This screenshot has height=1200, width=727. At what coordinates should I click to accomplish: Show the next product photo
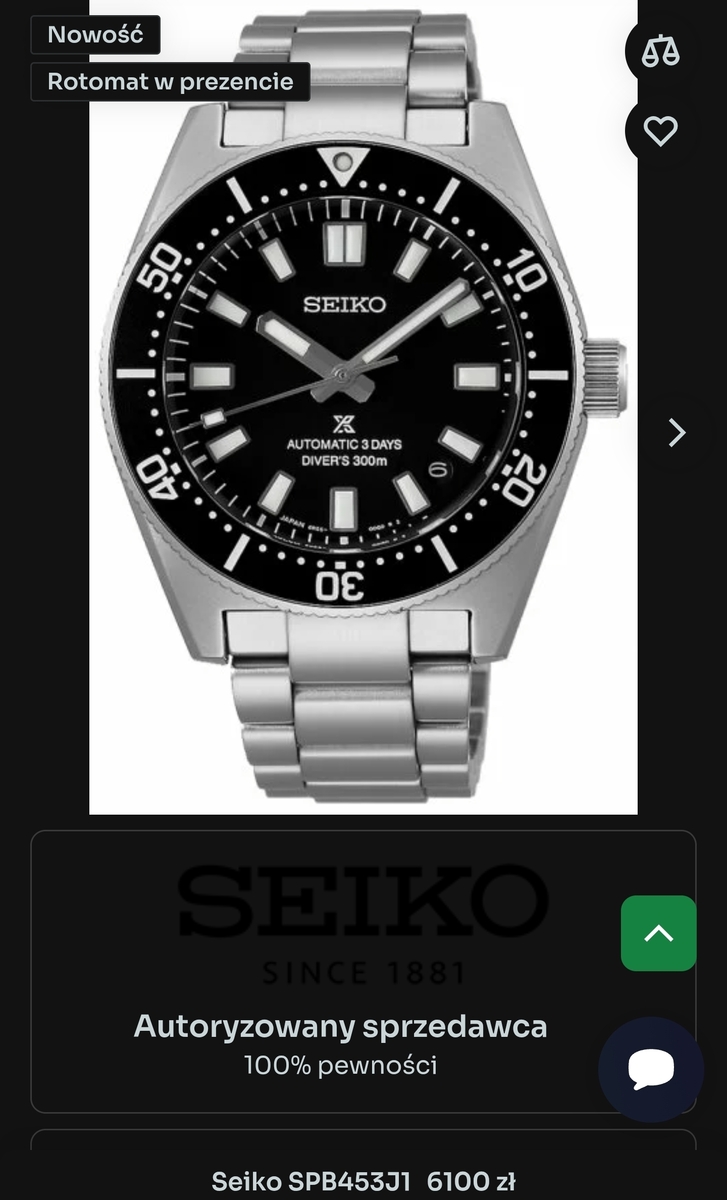677,432
